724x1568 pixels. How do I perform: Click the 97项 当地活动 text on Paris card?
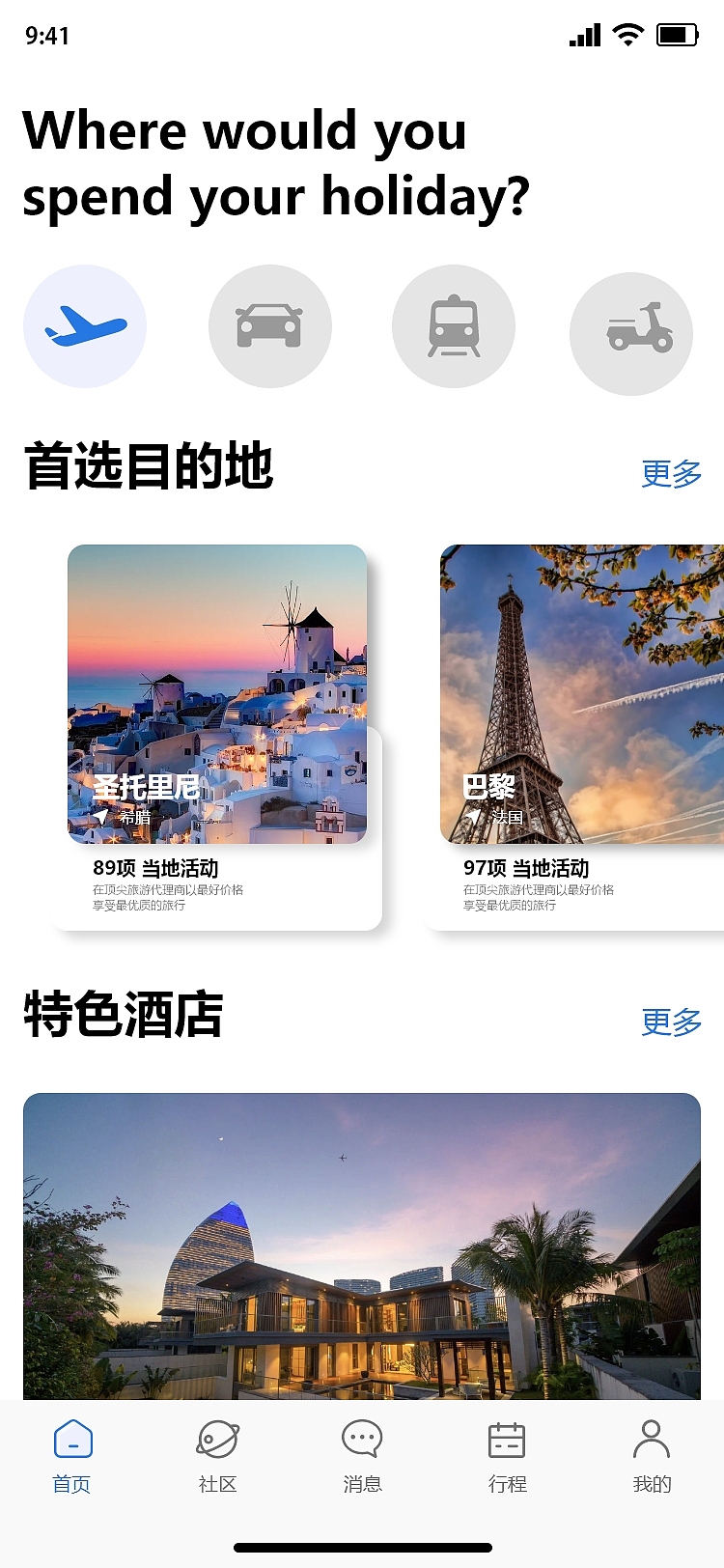point(526,868)
